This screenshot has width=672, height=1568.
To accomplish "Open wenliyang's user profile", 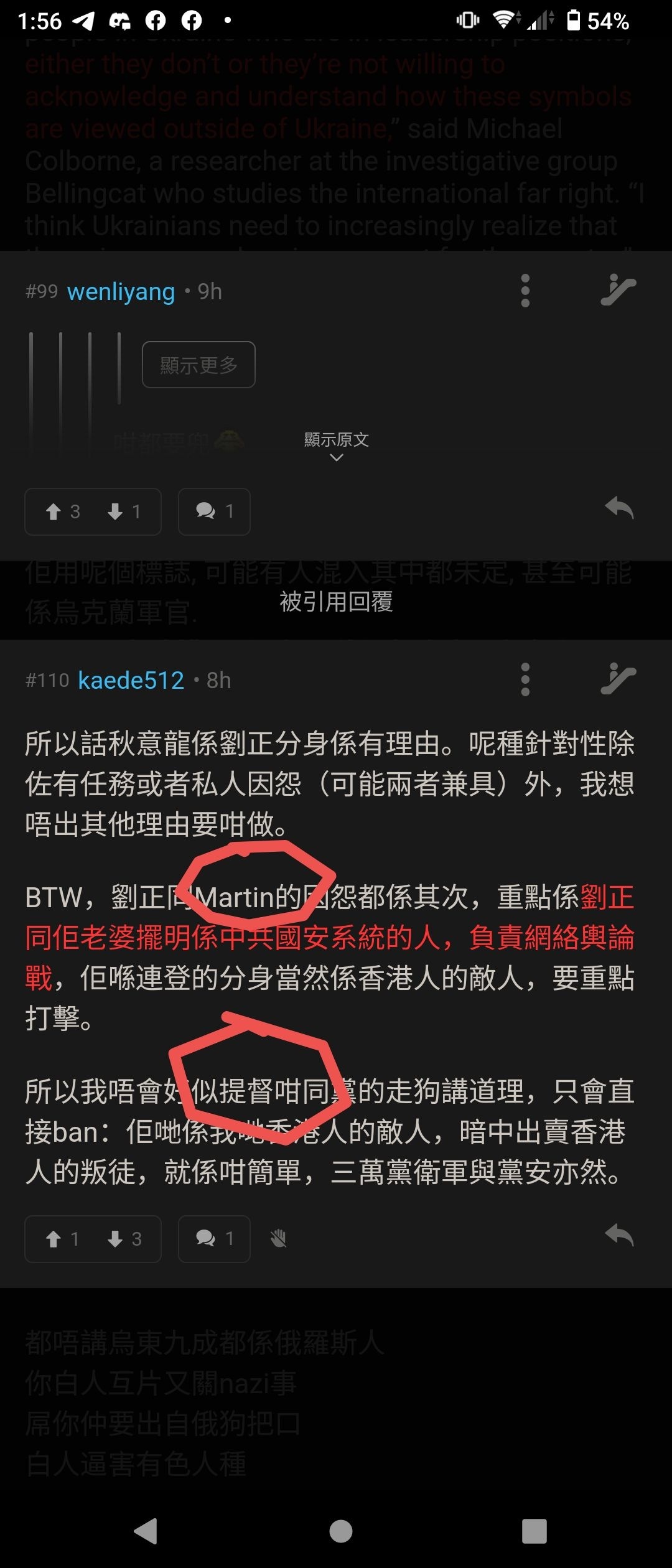I will click(x=121, y=291).
